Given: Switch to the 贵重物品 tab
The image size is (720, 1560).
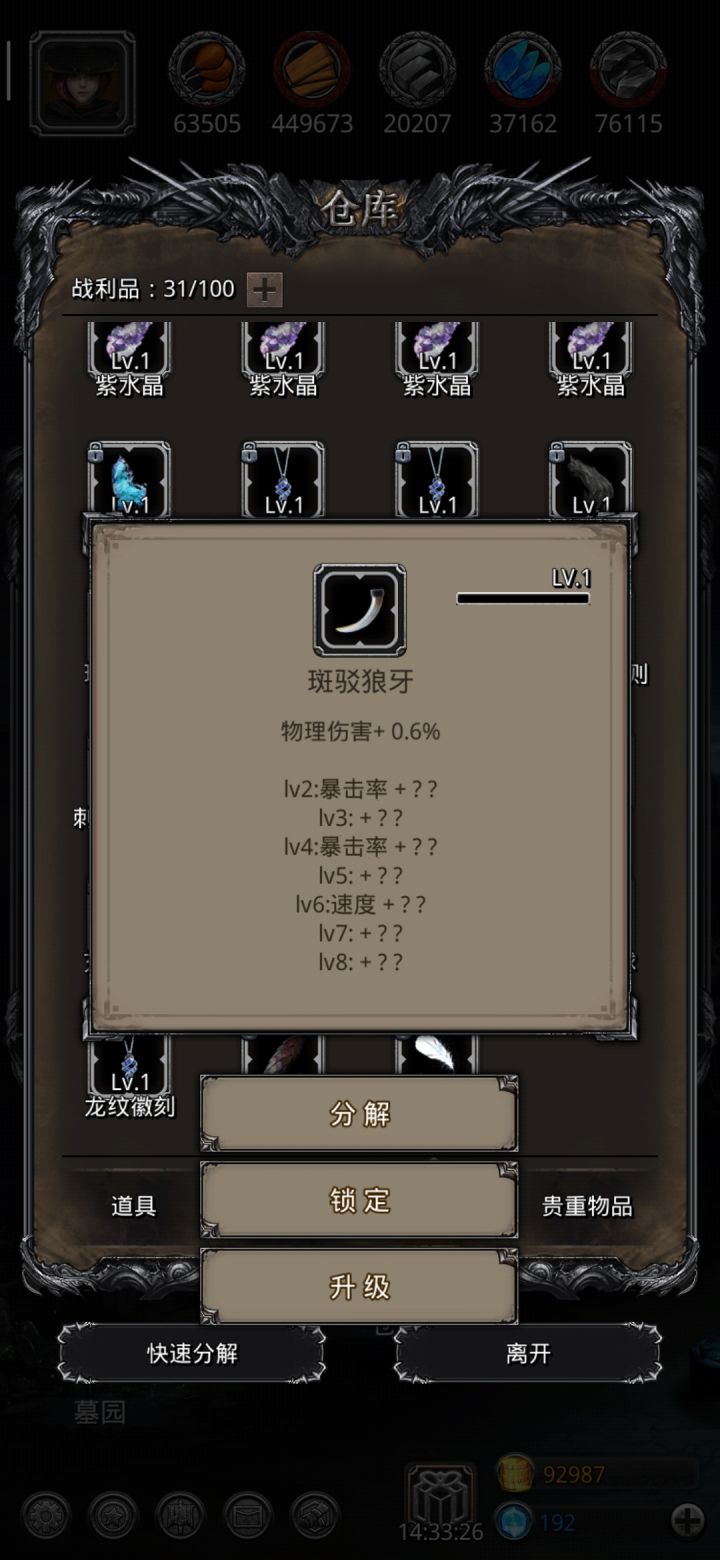Looking at the screenshot, I should click(x=590, y=1206).
